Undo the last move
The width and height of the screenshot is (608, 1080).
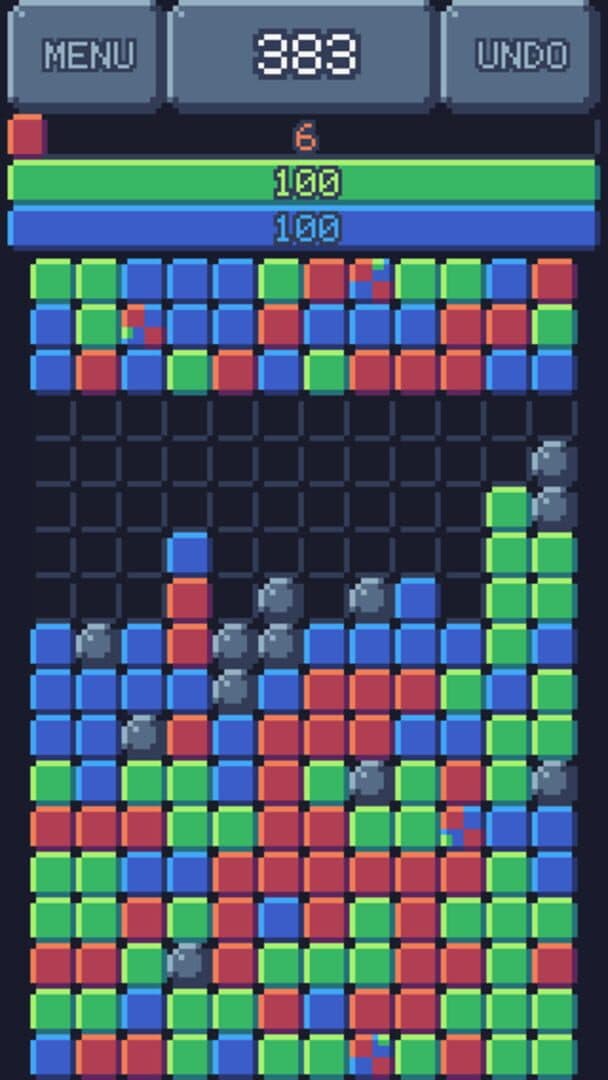pos(521,54)
